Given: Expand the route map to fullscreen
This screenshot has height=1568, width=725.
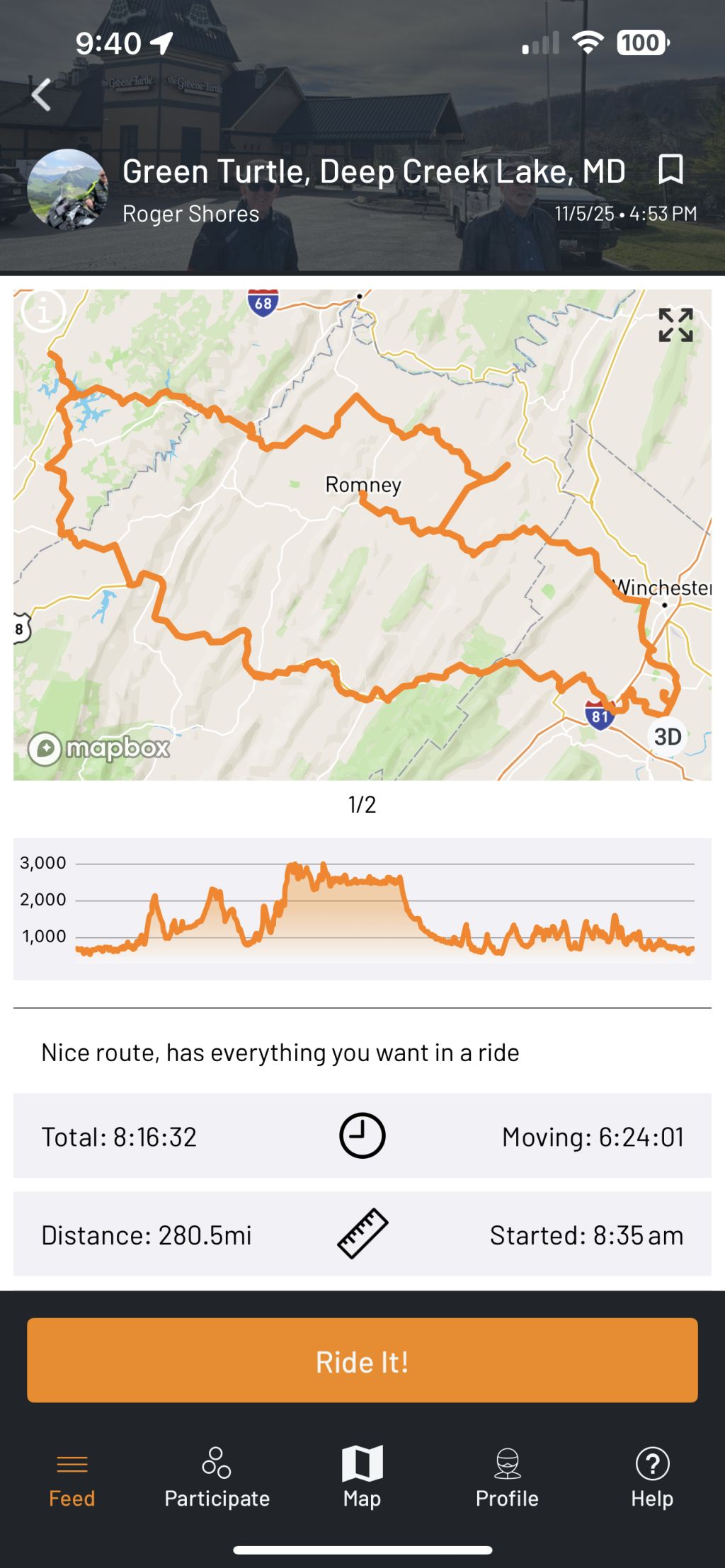Looking at the screenshot, I should [675, 325].
